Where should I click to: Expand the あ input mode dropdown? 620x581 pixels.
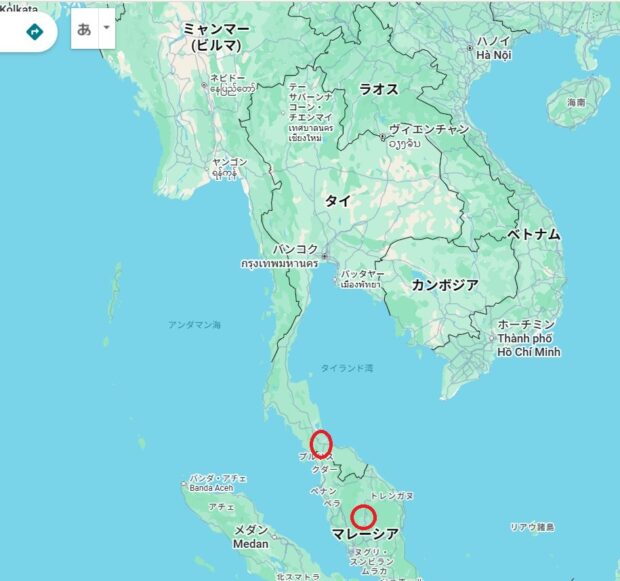[106, 29]
